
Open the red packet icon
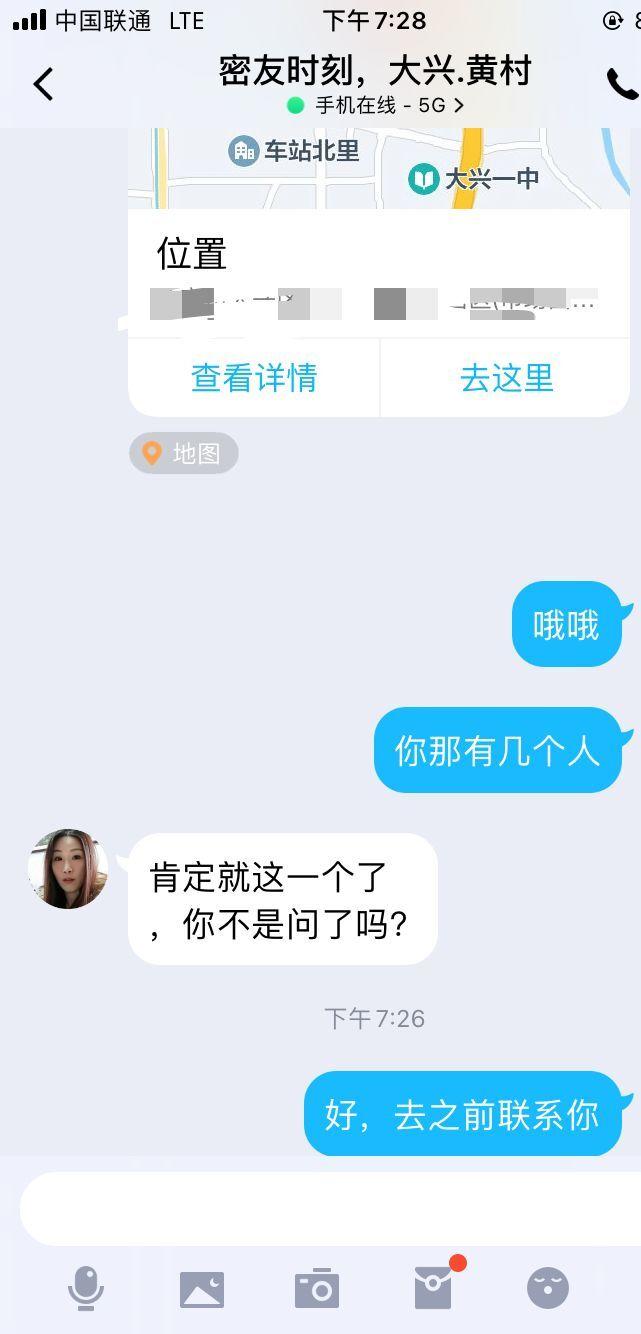coord(434,1288)
